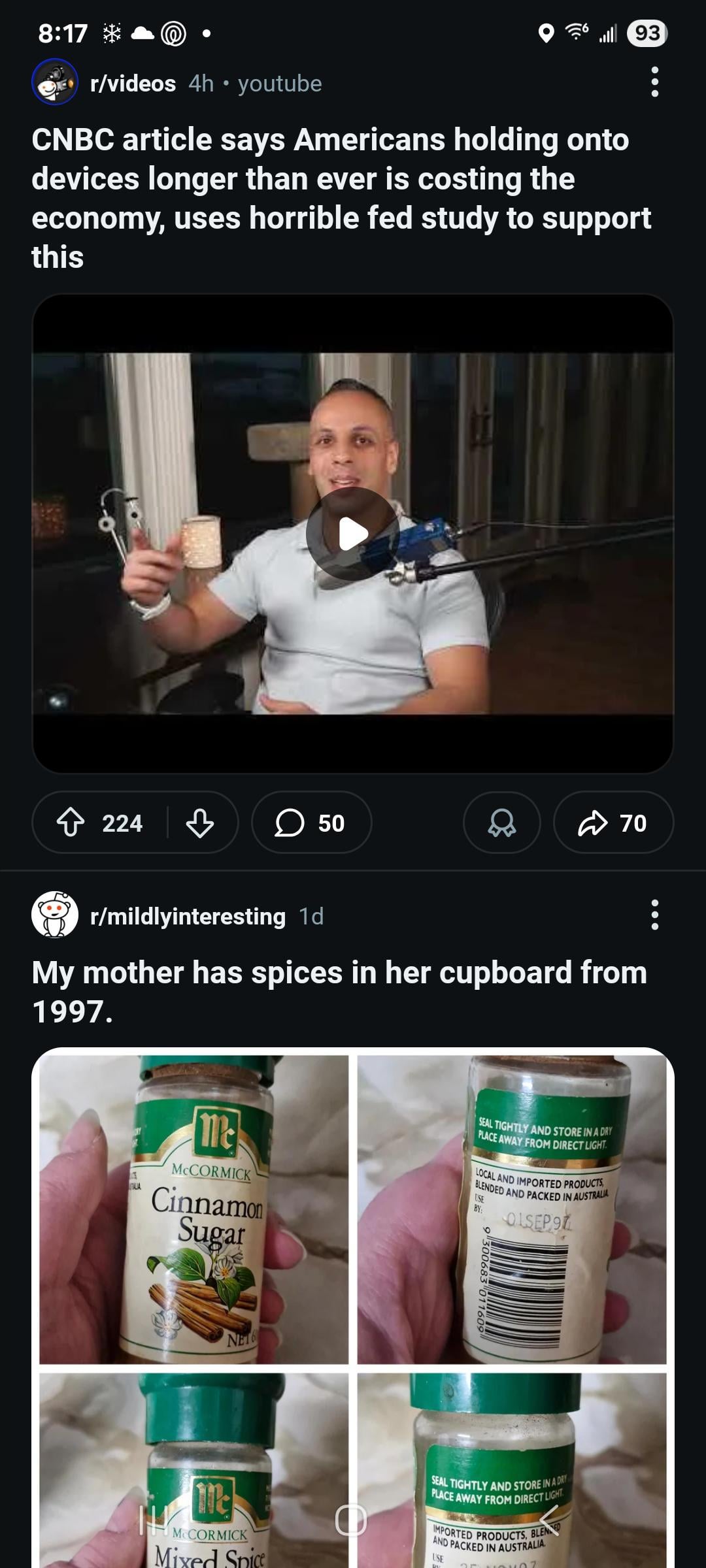Go back using the system back button
The height and width of the screenshot is (1568, 706).
549,1520
